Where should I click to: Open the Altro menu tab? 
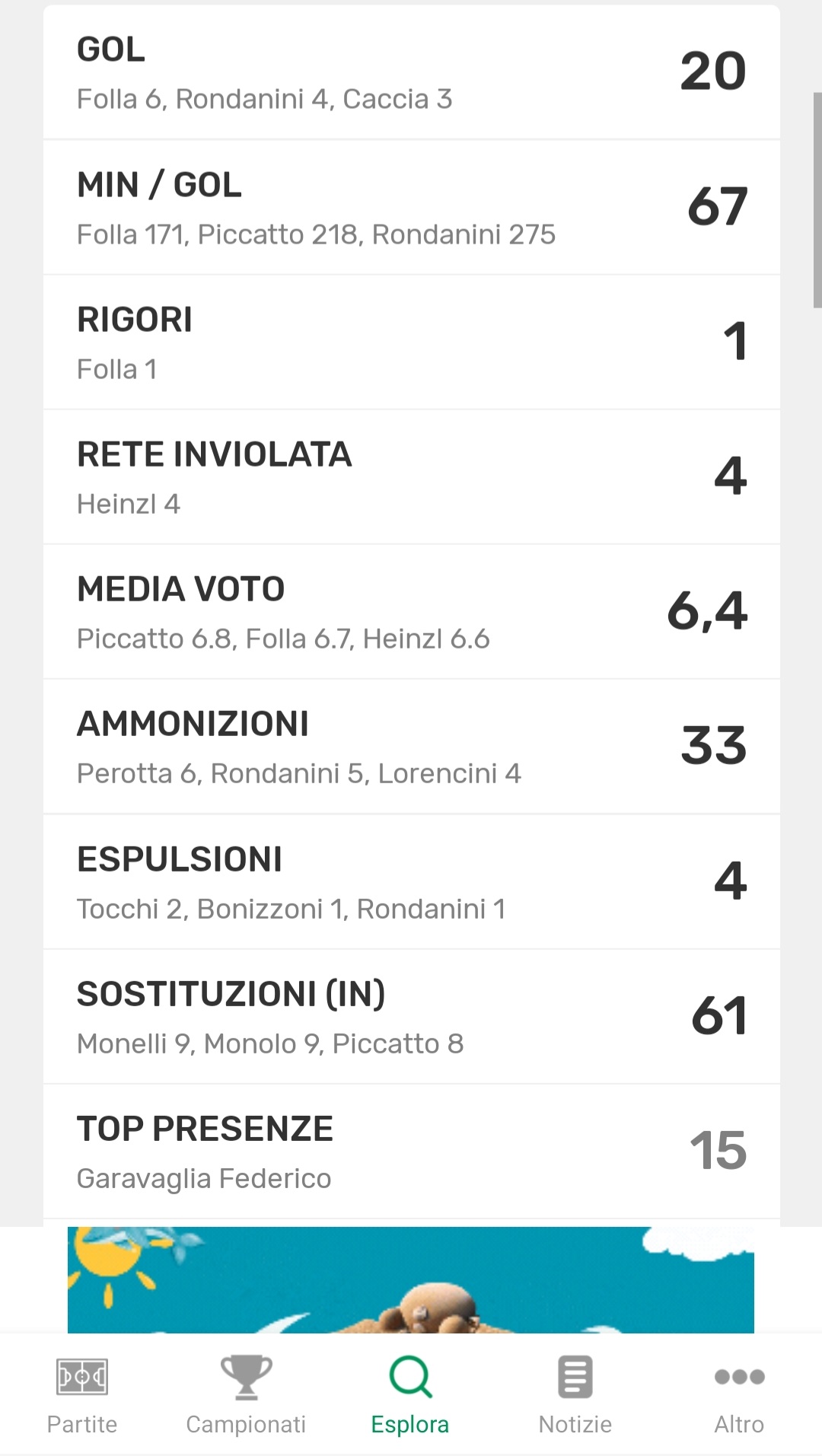click(x=739, y=1394)
